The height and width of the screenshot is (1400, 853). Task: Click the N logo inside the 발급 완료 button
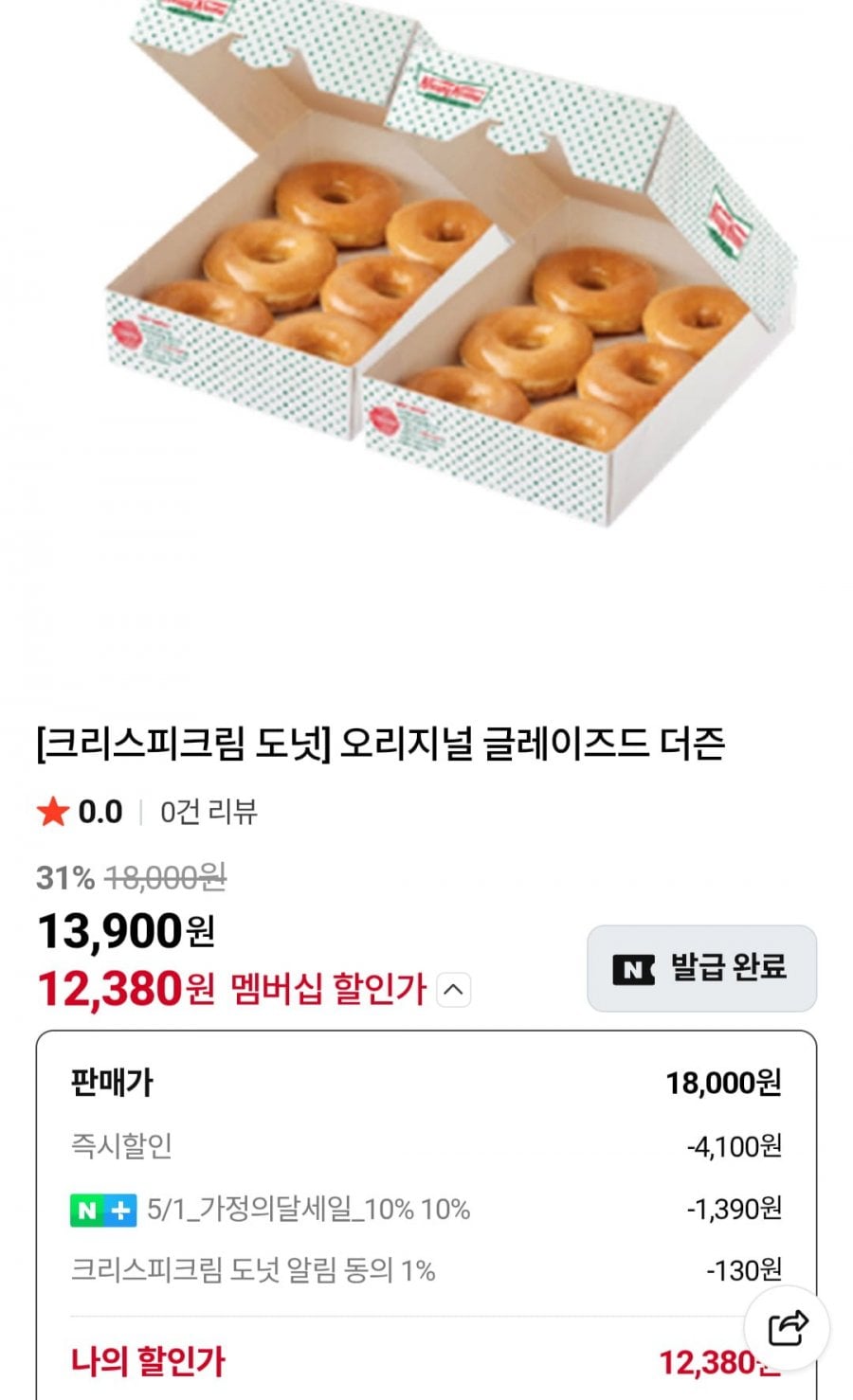(x=636, y=968)
